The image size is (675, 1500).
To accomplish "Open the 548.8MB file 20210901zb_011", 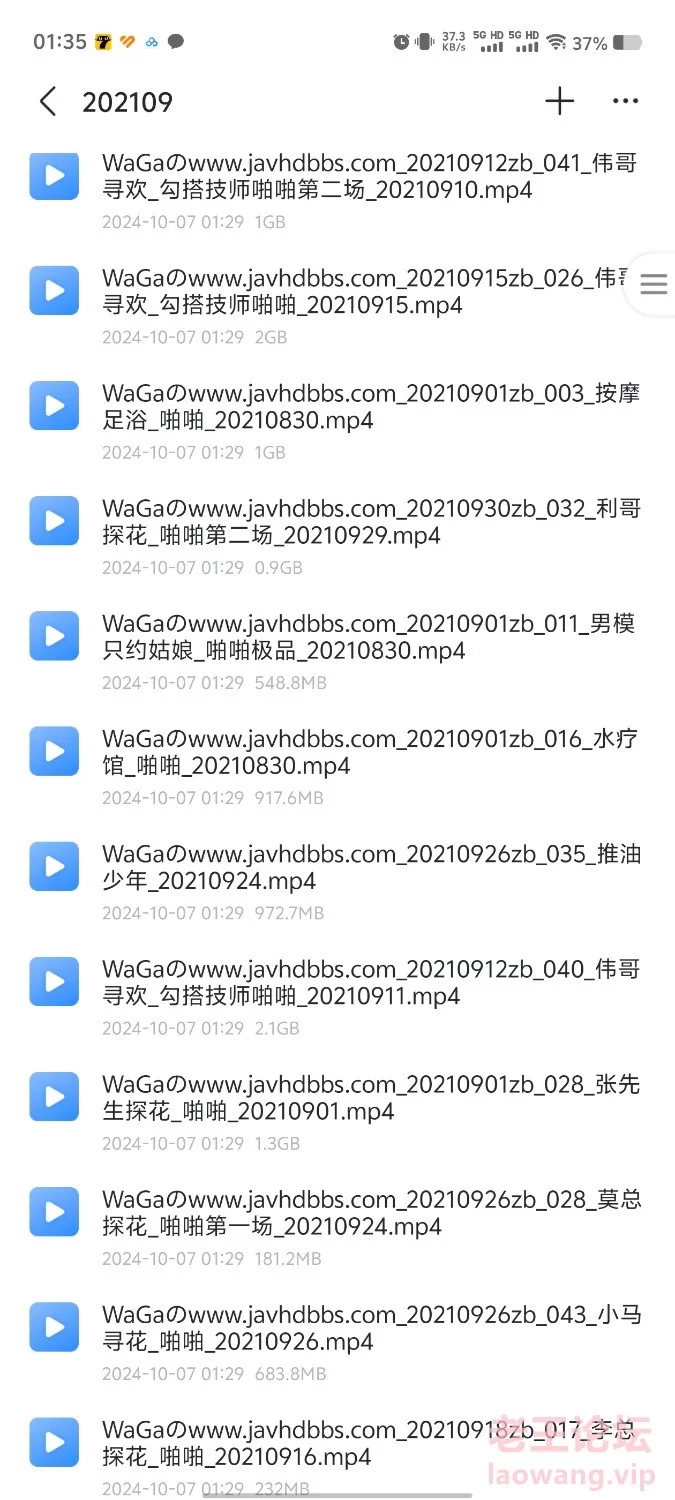I will pyautogui.click(x=337, y=652).
